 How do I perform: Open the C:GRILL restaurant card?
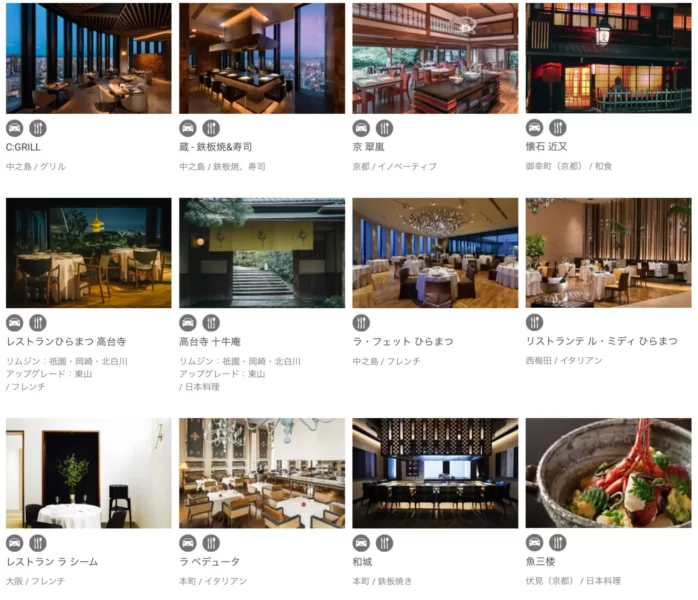click(x=88, y=58)
